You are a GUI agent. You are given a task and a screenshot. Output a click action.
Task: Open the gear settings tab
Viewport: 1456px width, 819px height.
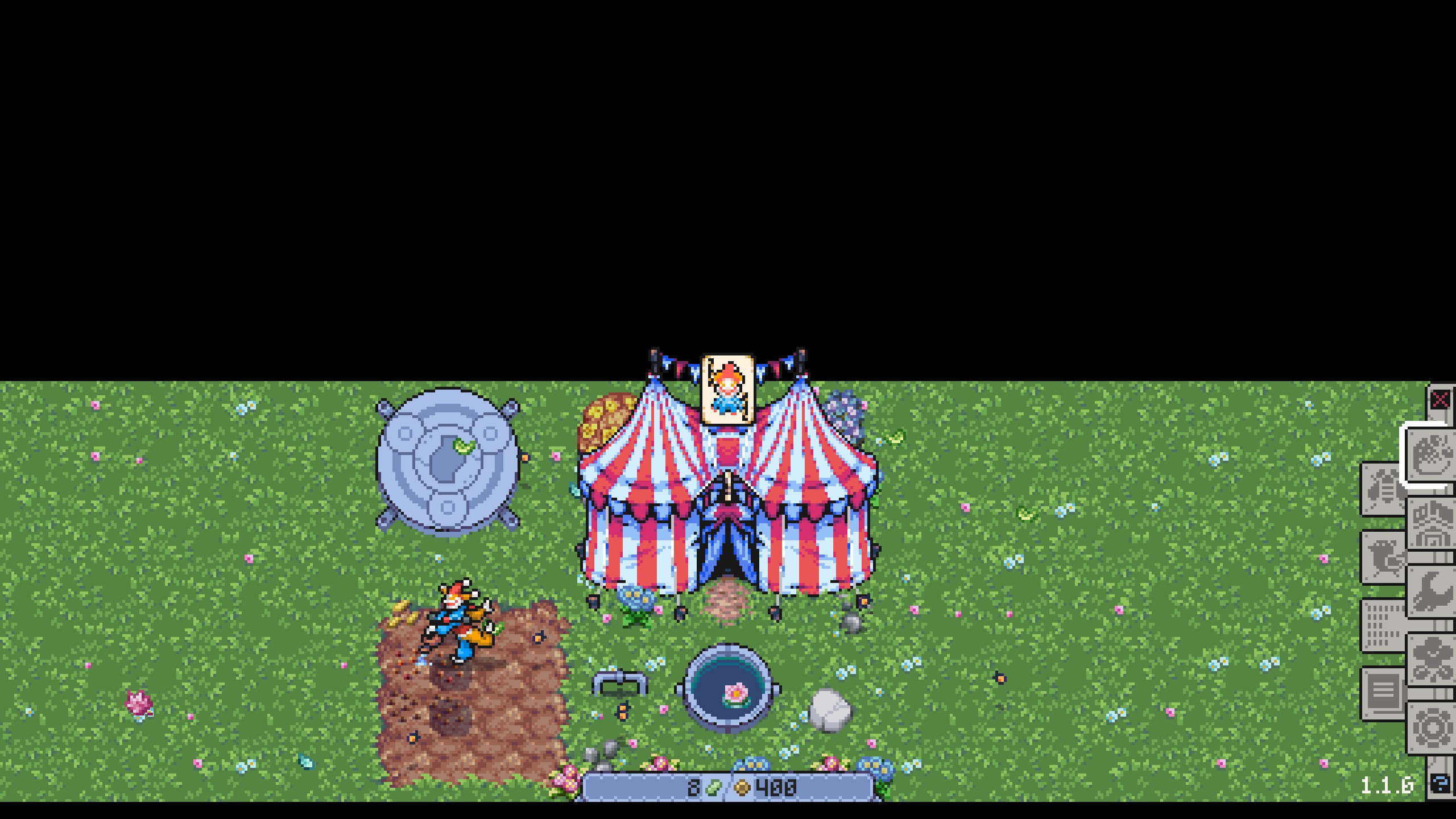pyautogui.click(x=1431, y=728)
